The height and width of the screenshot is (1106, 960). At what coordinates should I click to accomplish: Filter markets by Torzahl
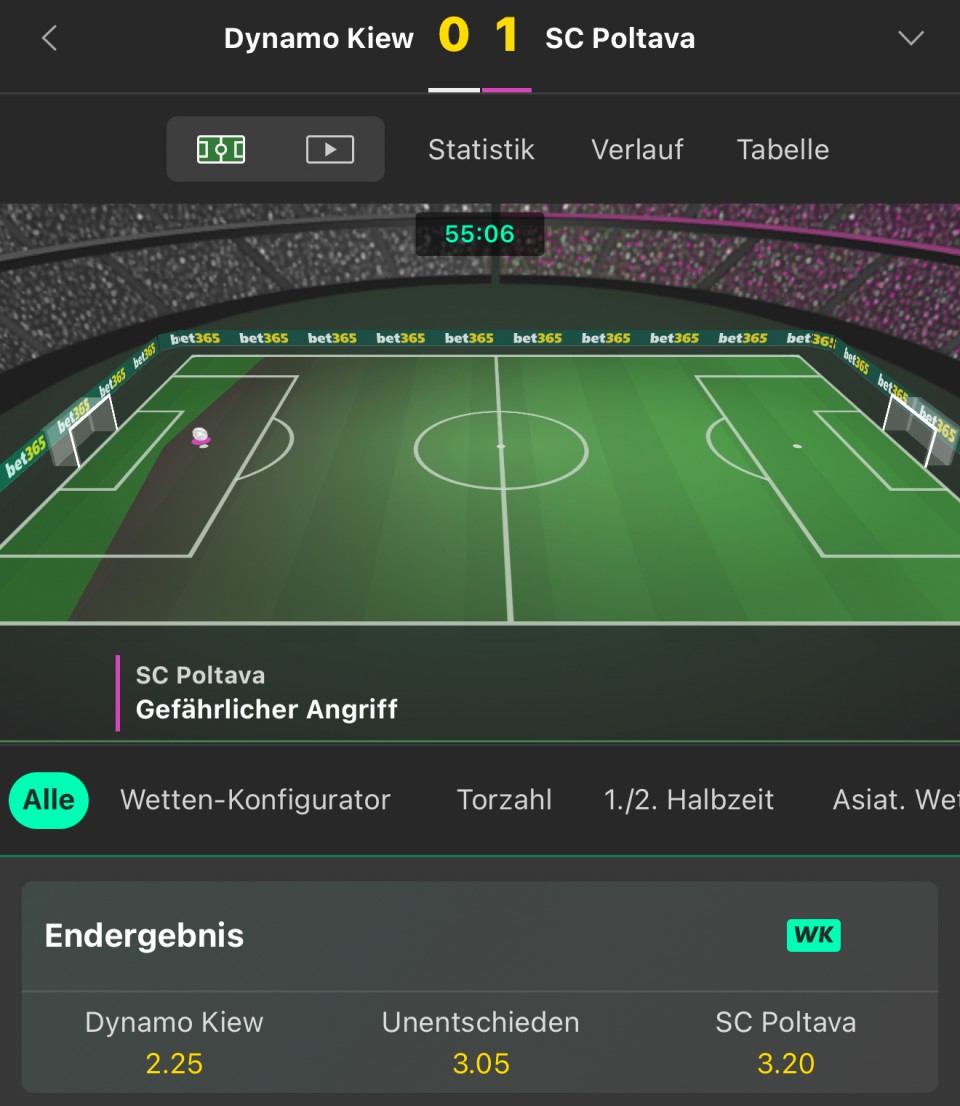click(504, 800)
